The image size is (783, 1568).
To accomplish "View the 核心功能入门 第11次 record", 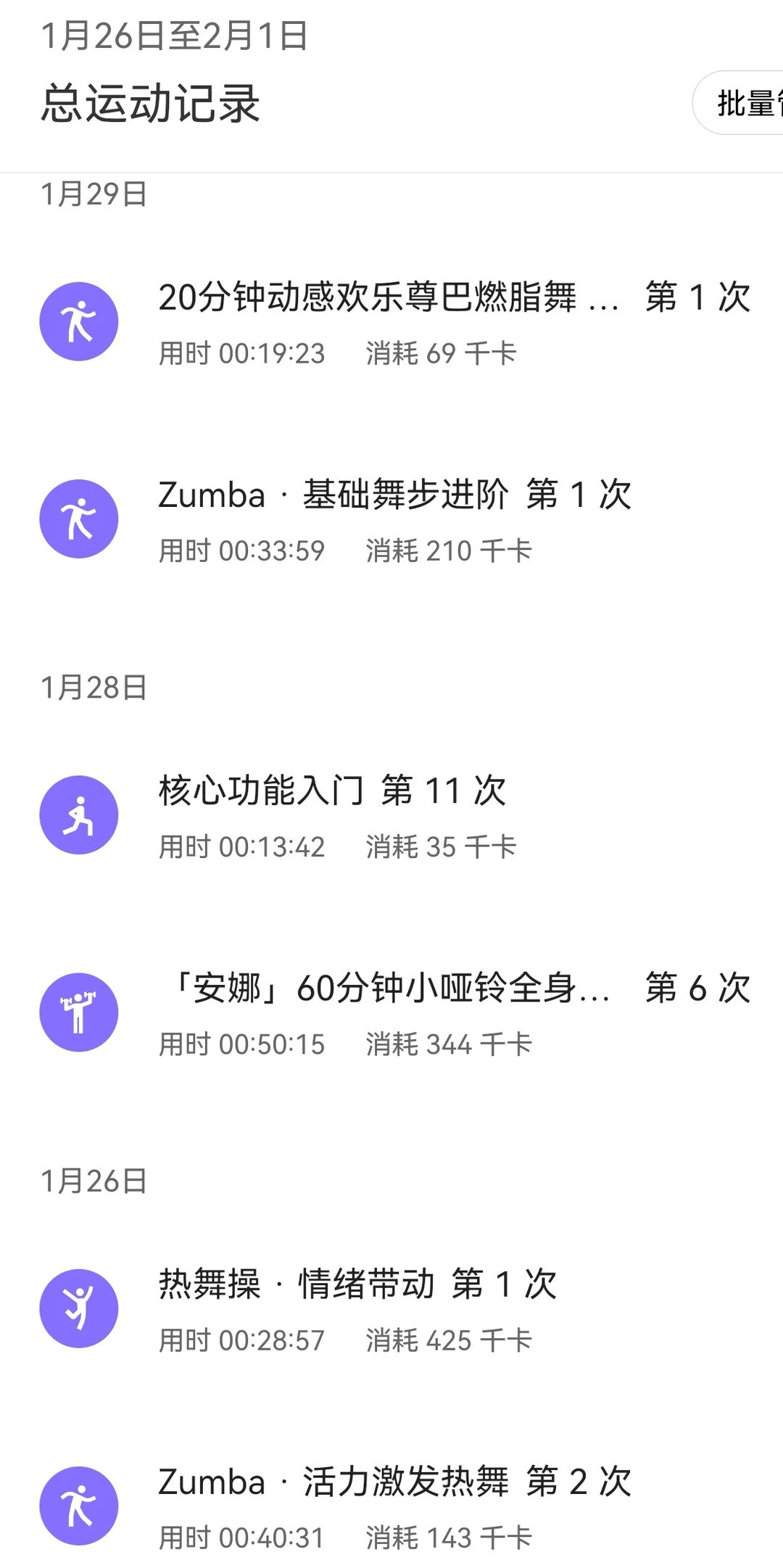I will [x=391, y=815].
